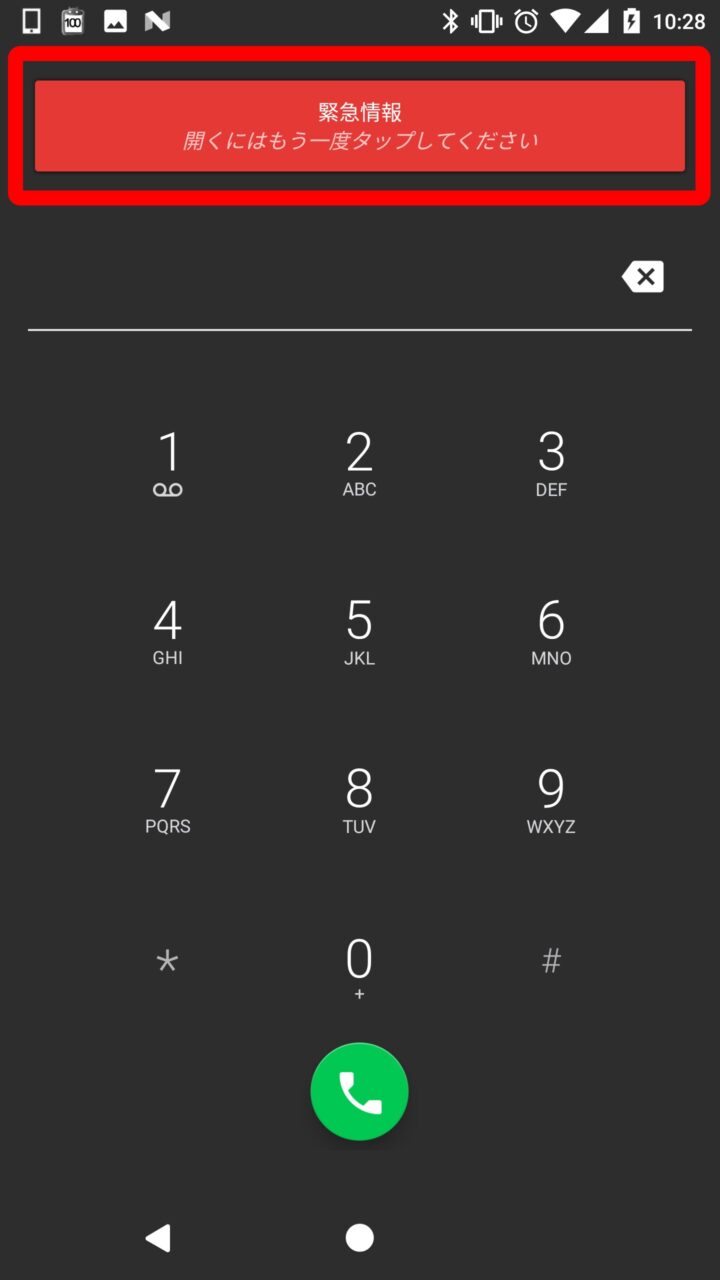Enter the hash pound key
Viewport: 720px width, 1280px height.
click(x=551, y=962)
